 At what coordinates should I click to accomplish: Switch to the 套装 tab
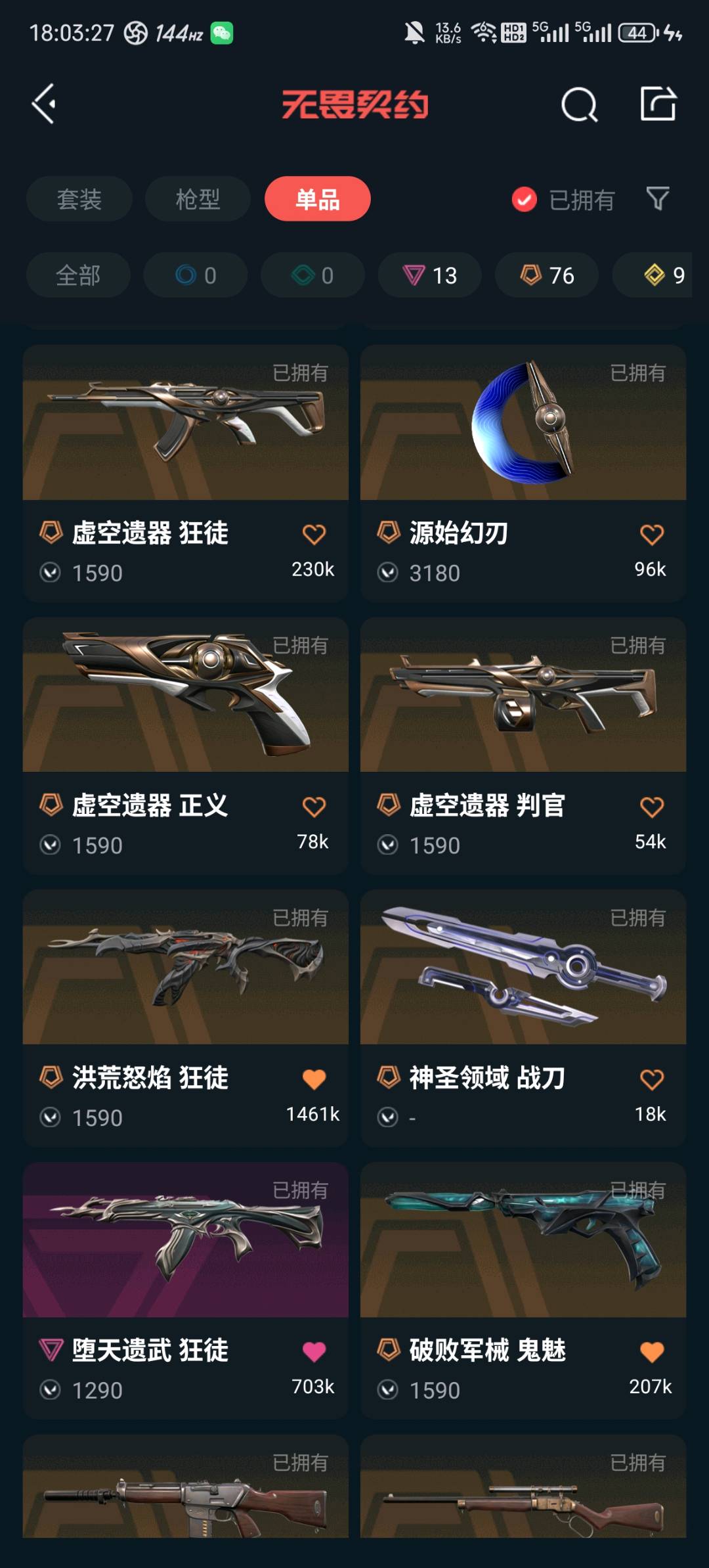pos(79,199)
